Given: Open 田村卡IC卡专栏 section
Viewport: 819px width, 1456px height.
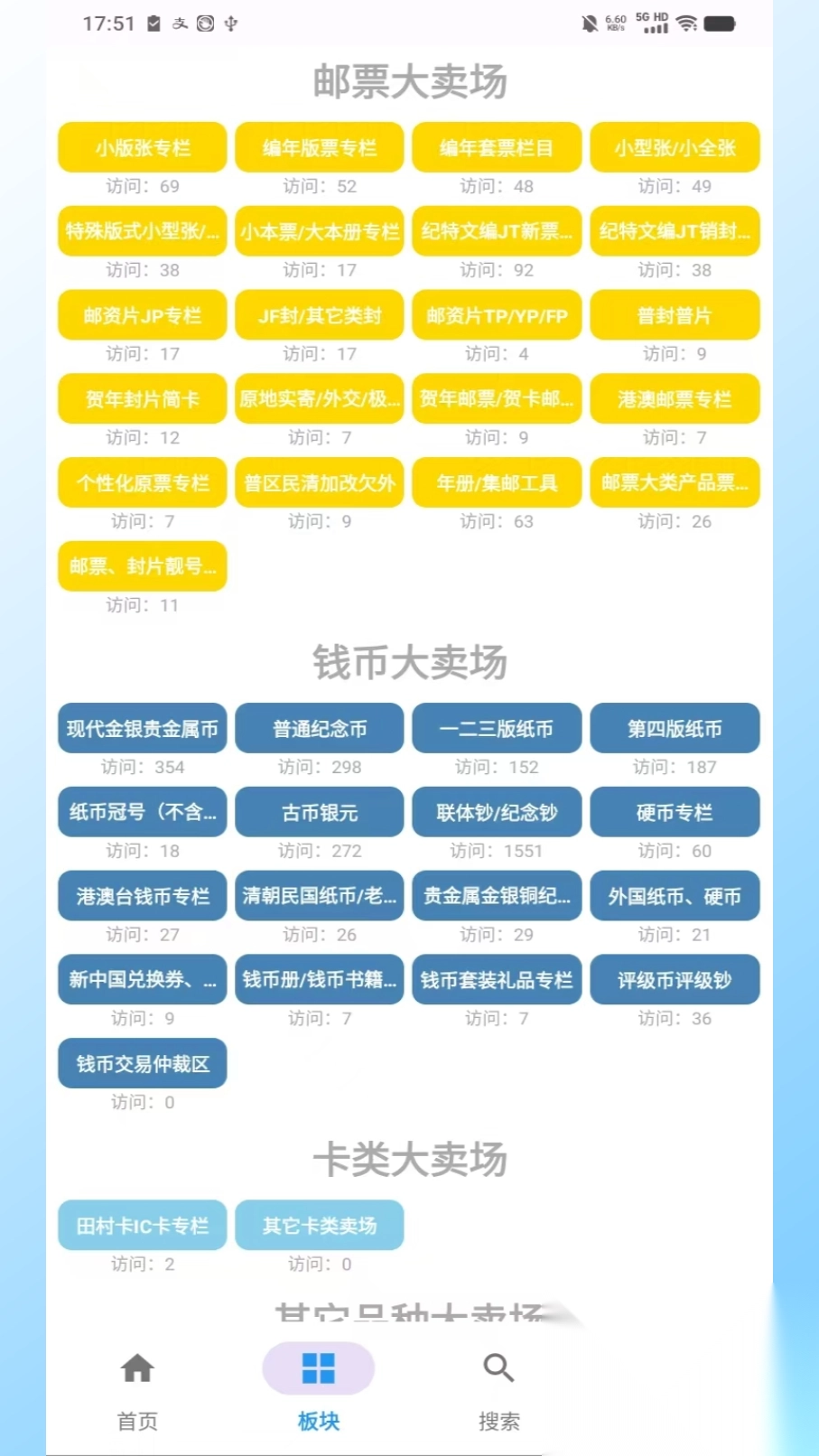Looking at the screenshot, I should [143, 1225].
